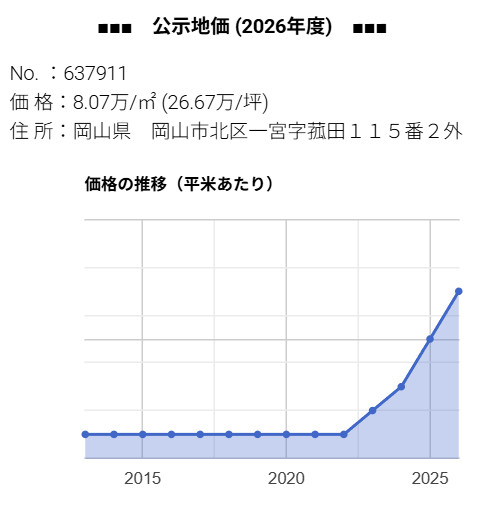Tap the 2026 data point on the chart
This screenshot has height=508, width=487.
pos(458,291)
